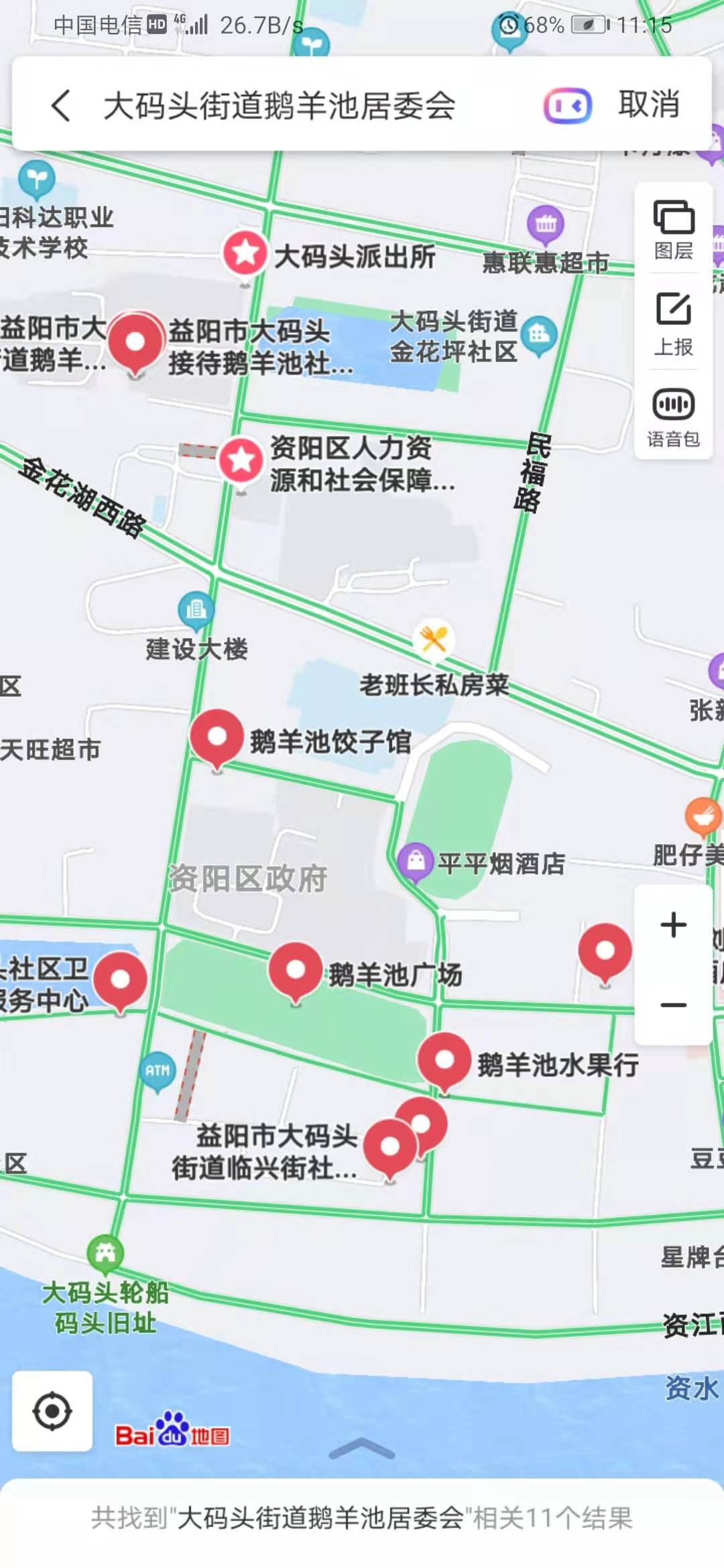Expand the search results panel arrow
Screen dimensions: 724x1568
362,1449
